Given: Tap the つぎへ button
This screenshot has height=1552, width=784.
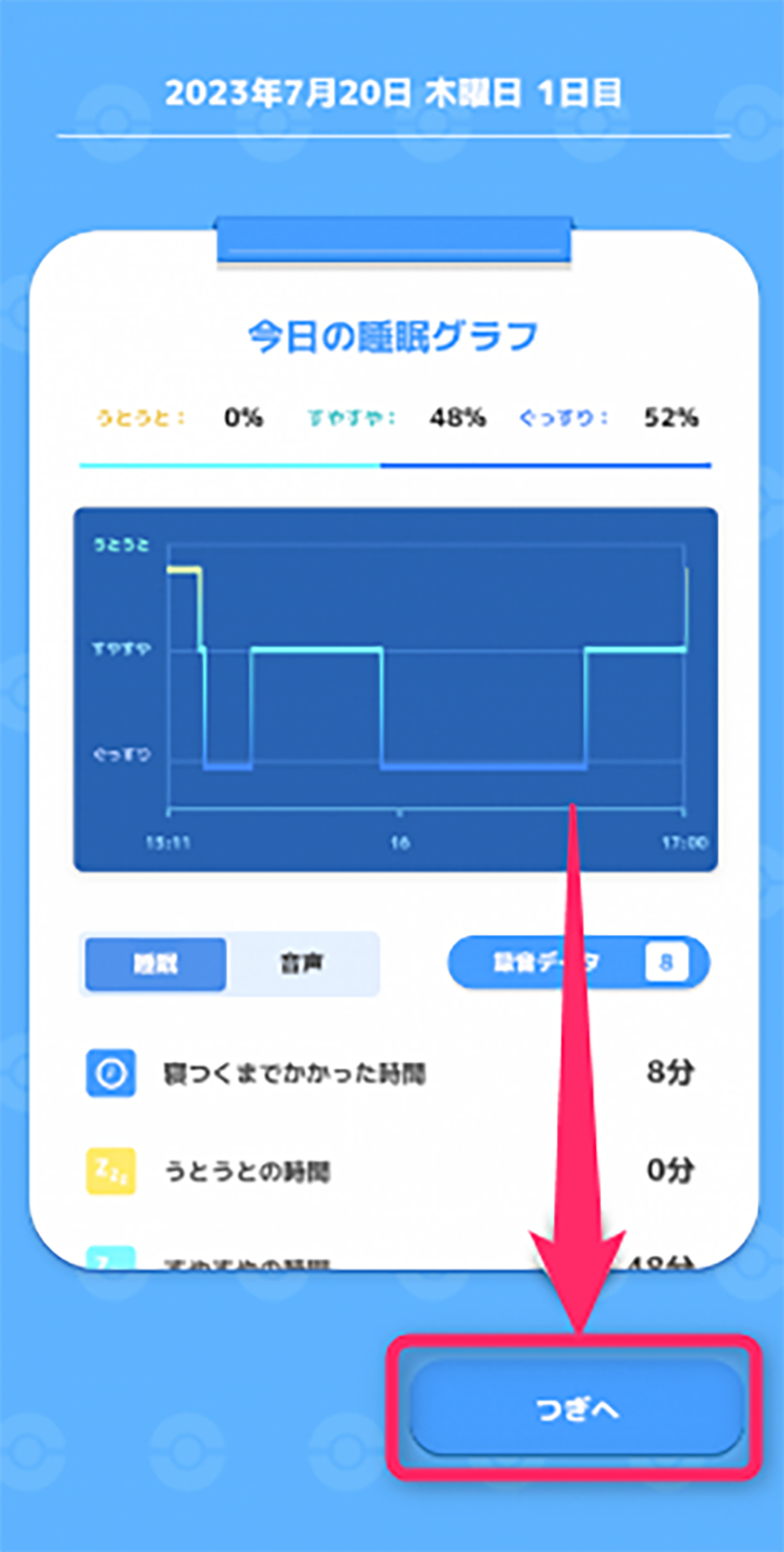Looking at the screenshot, I should pyautogui.click(x=576, y=1409).
